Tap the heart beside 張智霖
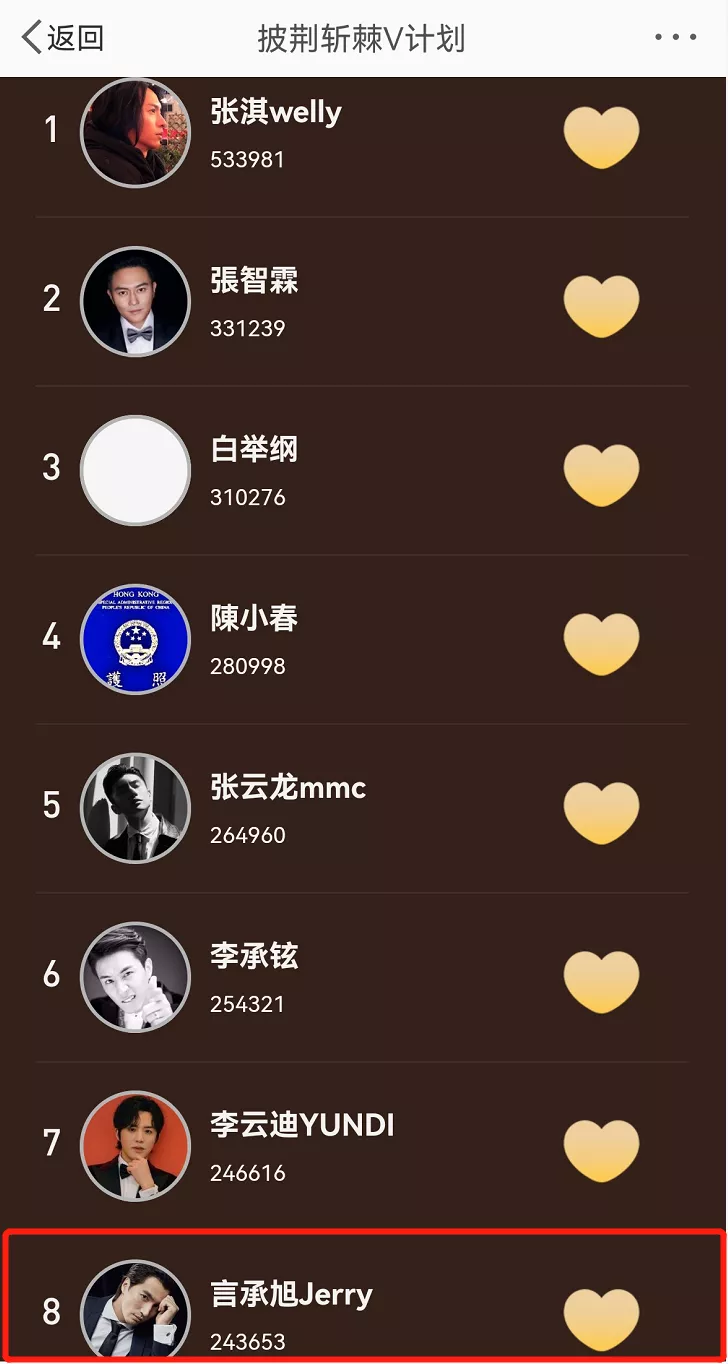The height and width of the screenshot is (1364, 728). 601,306
